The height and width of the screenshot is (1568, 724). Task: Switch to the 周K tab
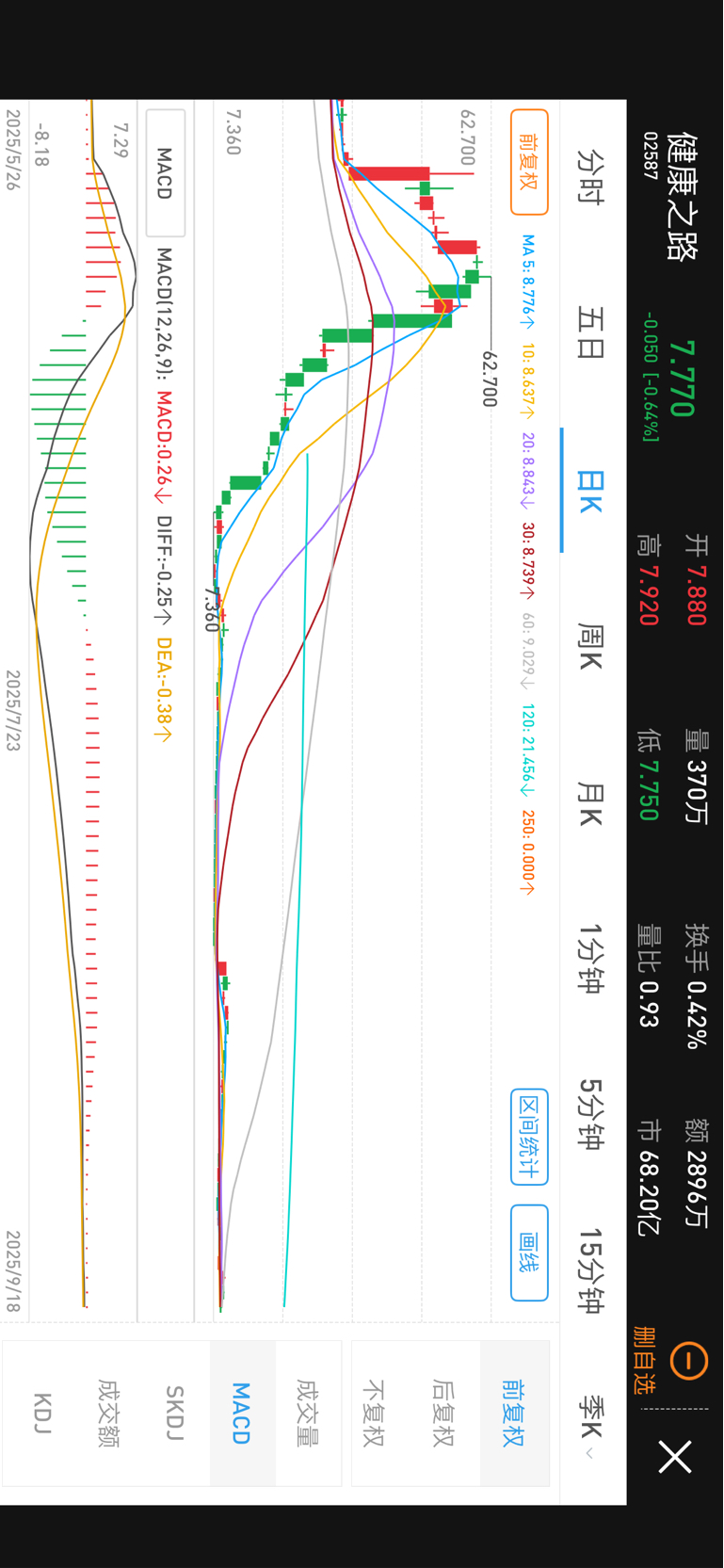point(591,647)
